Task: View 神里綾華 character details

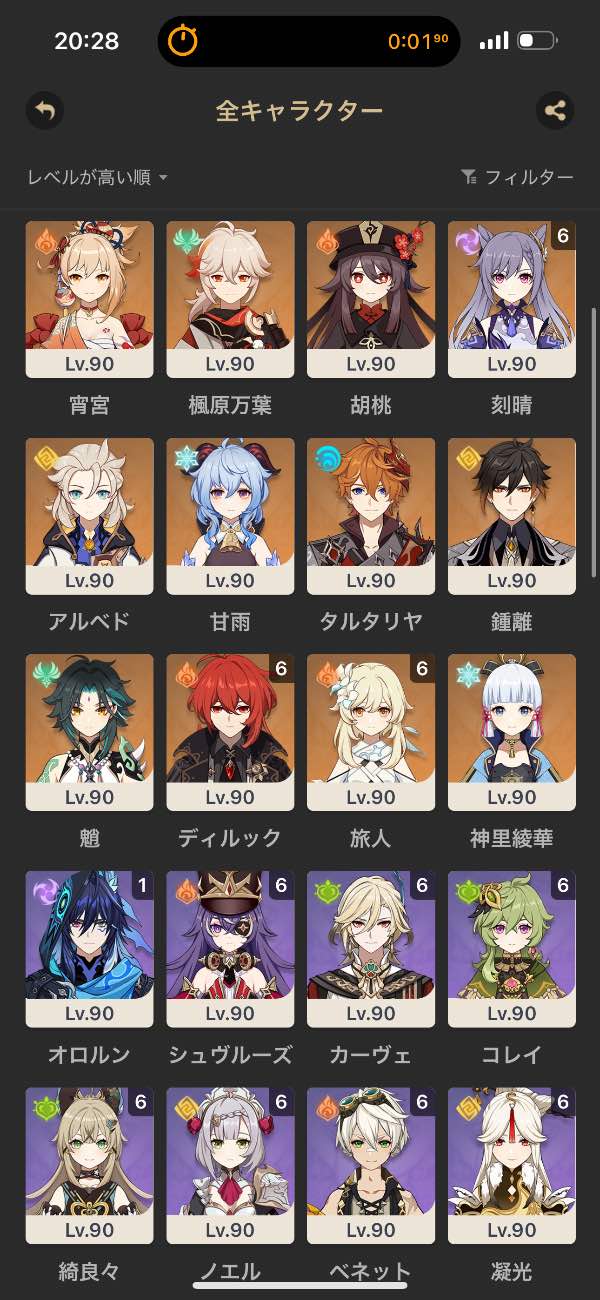Action: point(512,732)
